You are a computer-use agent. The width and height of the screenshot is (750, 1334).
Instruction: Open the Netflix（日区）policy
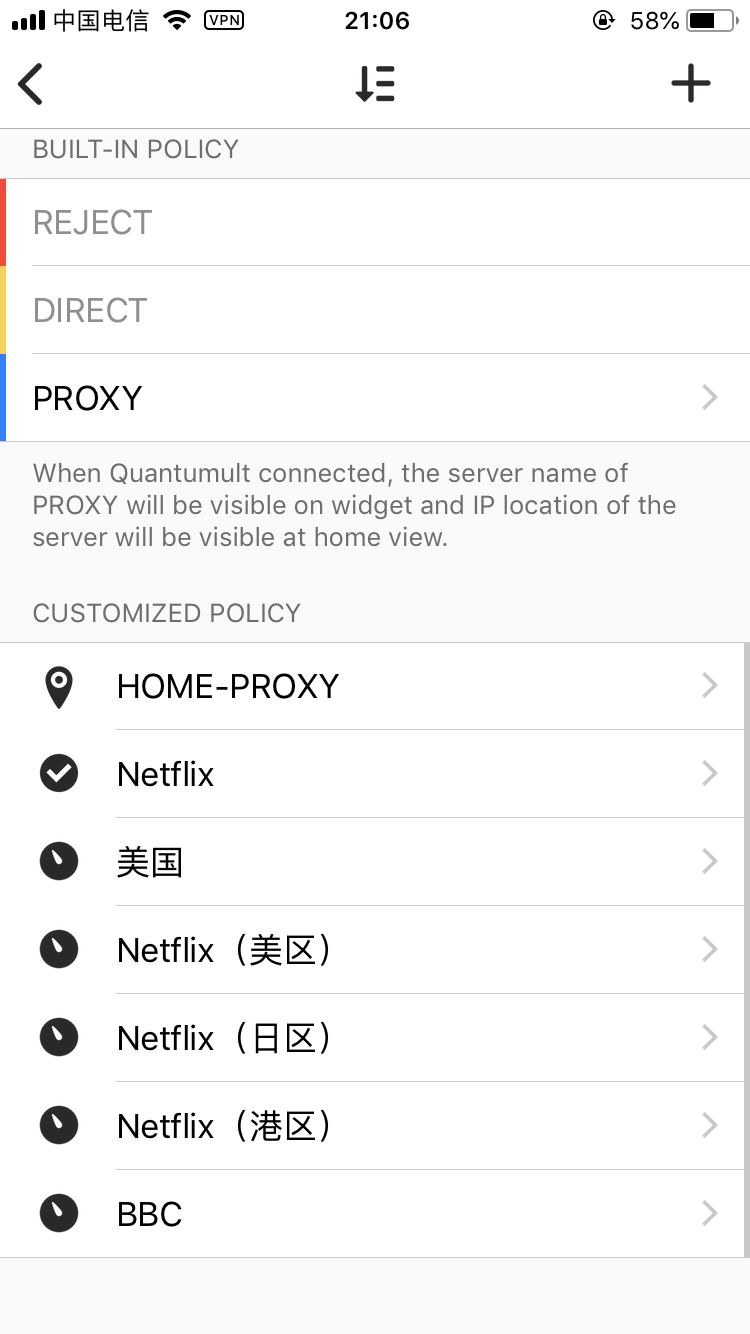pyautogui.click(x=375, y=1038)
